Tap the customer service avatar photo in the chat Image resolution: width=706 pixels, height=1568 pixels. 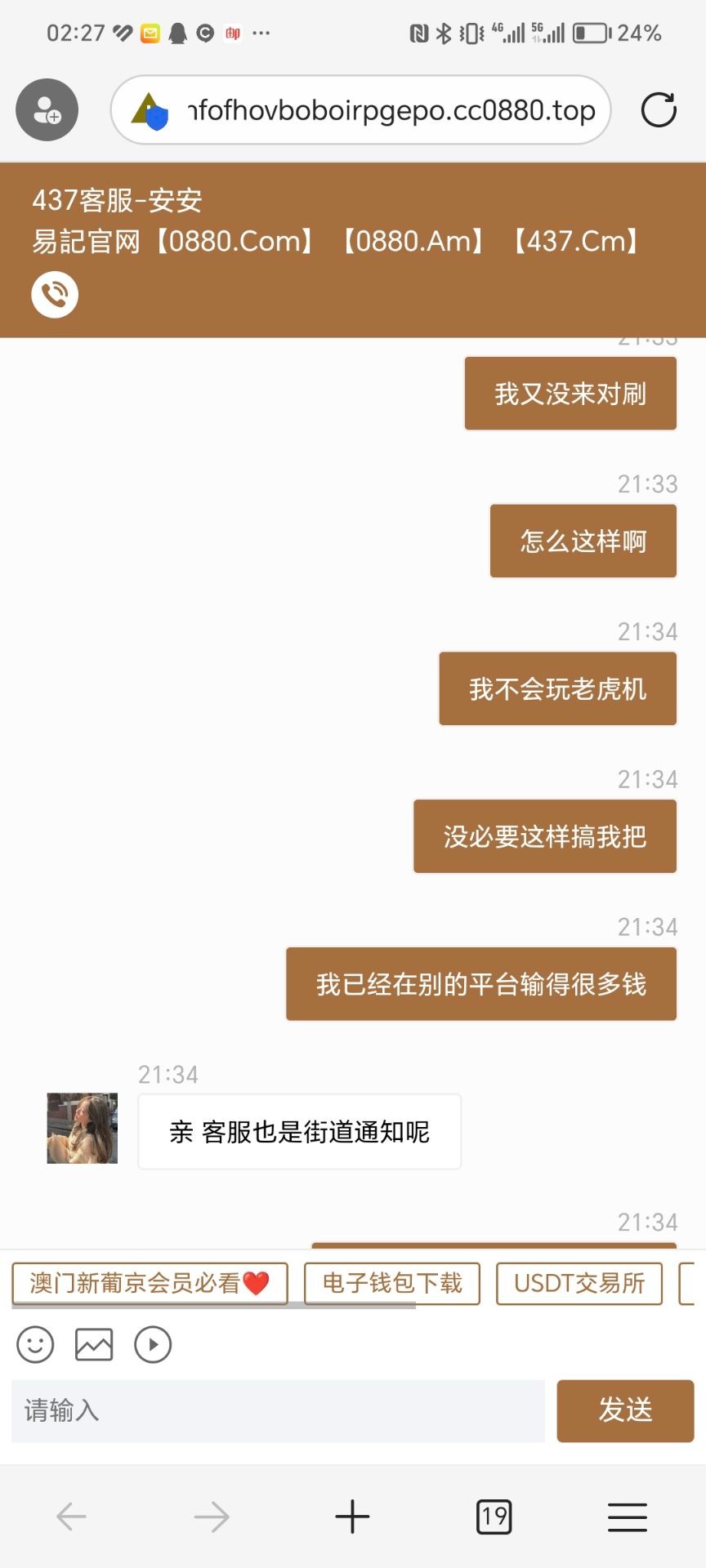point(81,1128)
